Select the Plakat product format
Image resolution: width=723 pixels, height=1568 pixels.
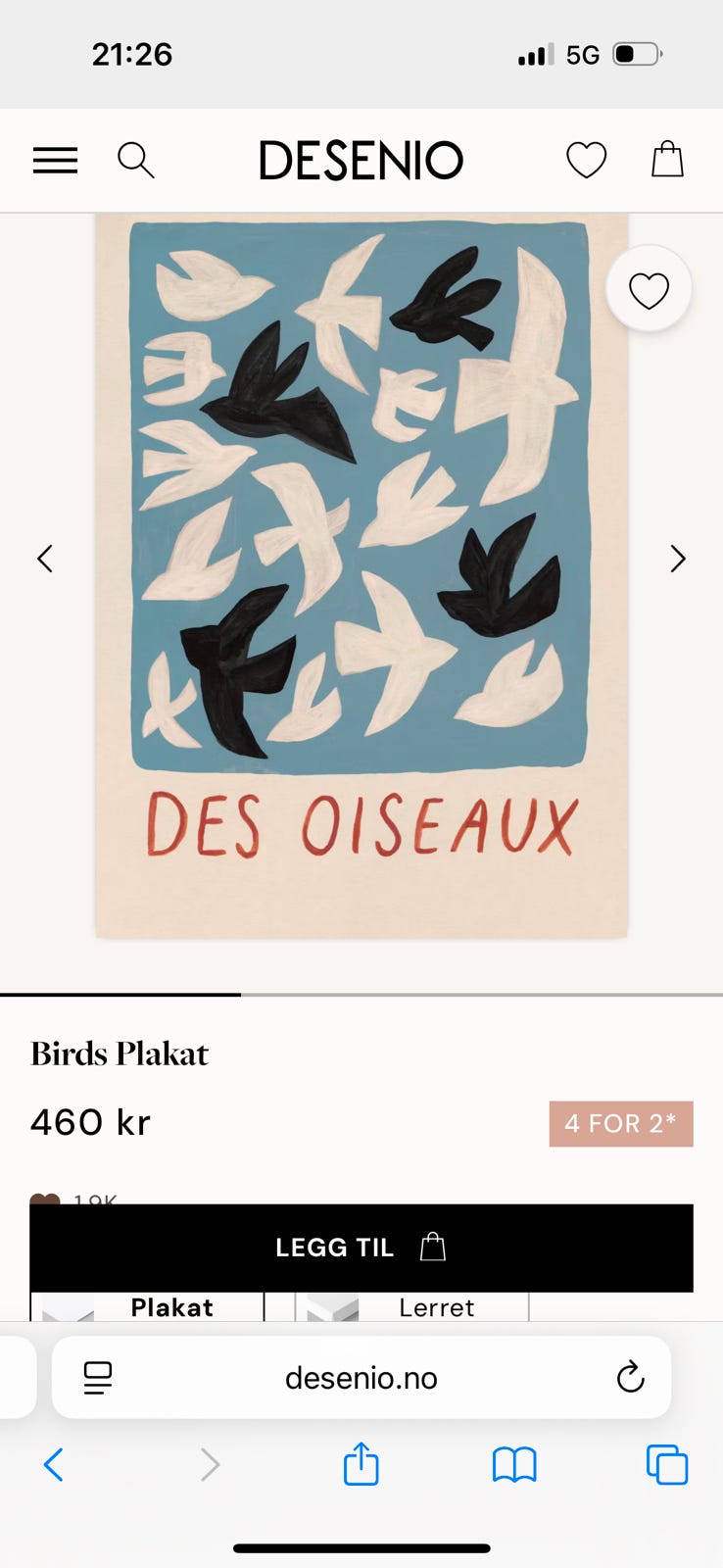tap(171, 1306)
